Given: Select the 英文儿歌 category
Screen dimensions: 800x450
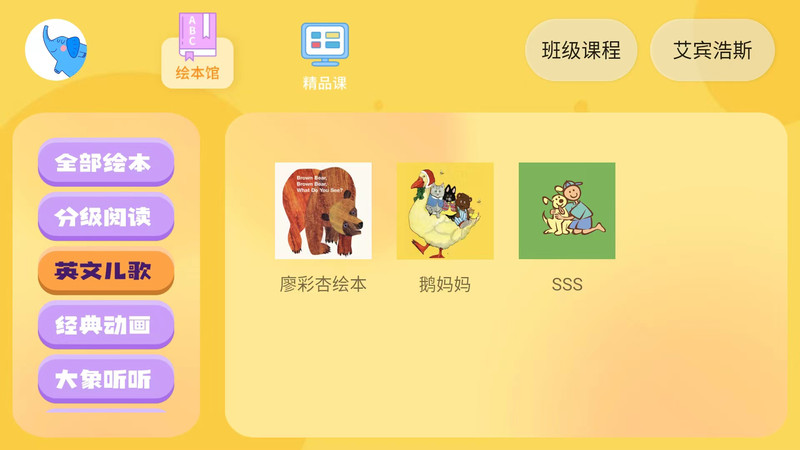Looking at the screenshot, I should [x=106, y=271].
